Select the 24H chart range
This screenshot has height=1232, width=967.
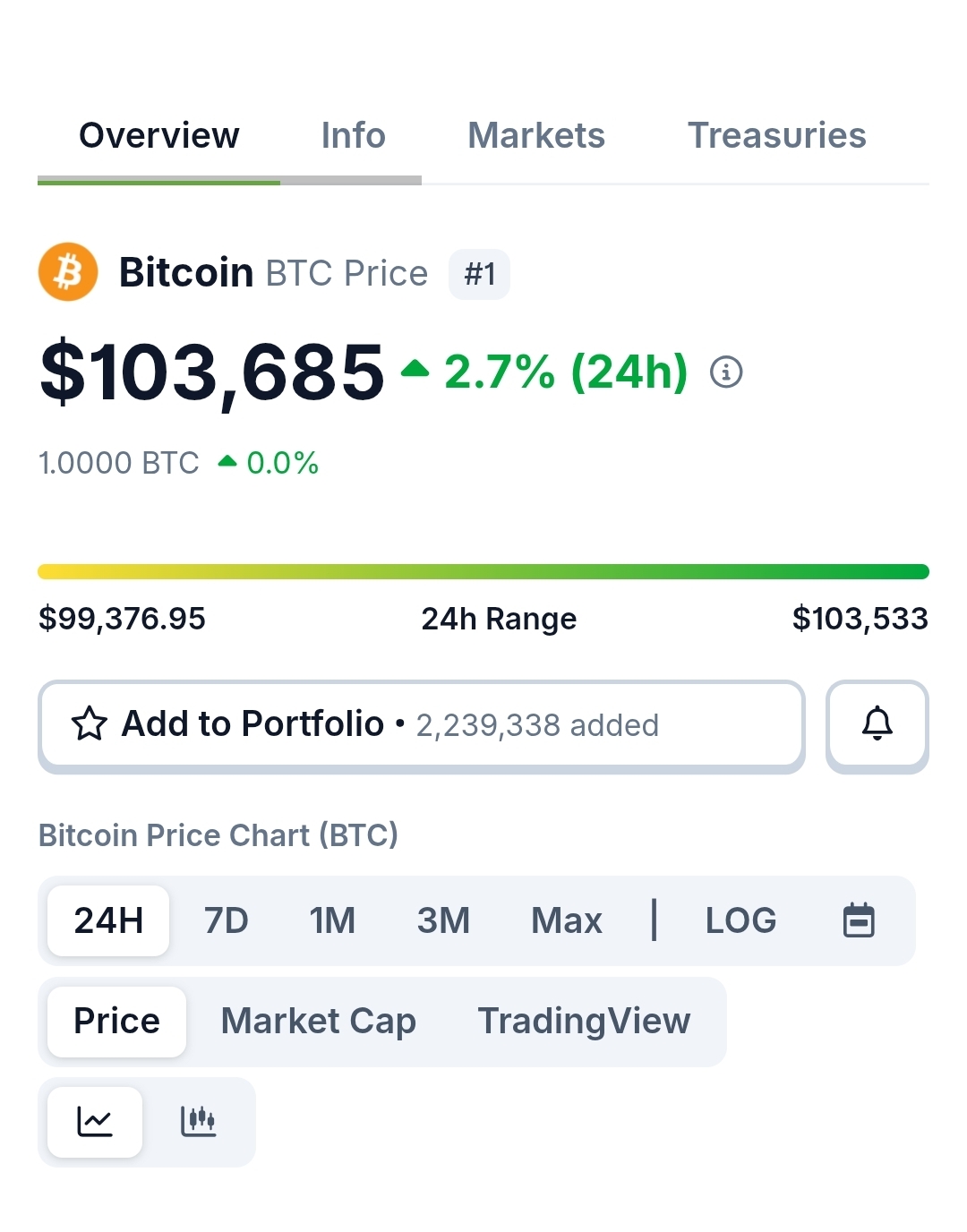(x=108, y=920)
